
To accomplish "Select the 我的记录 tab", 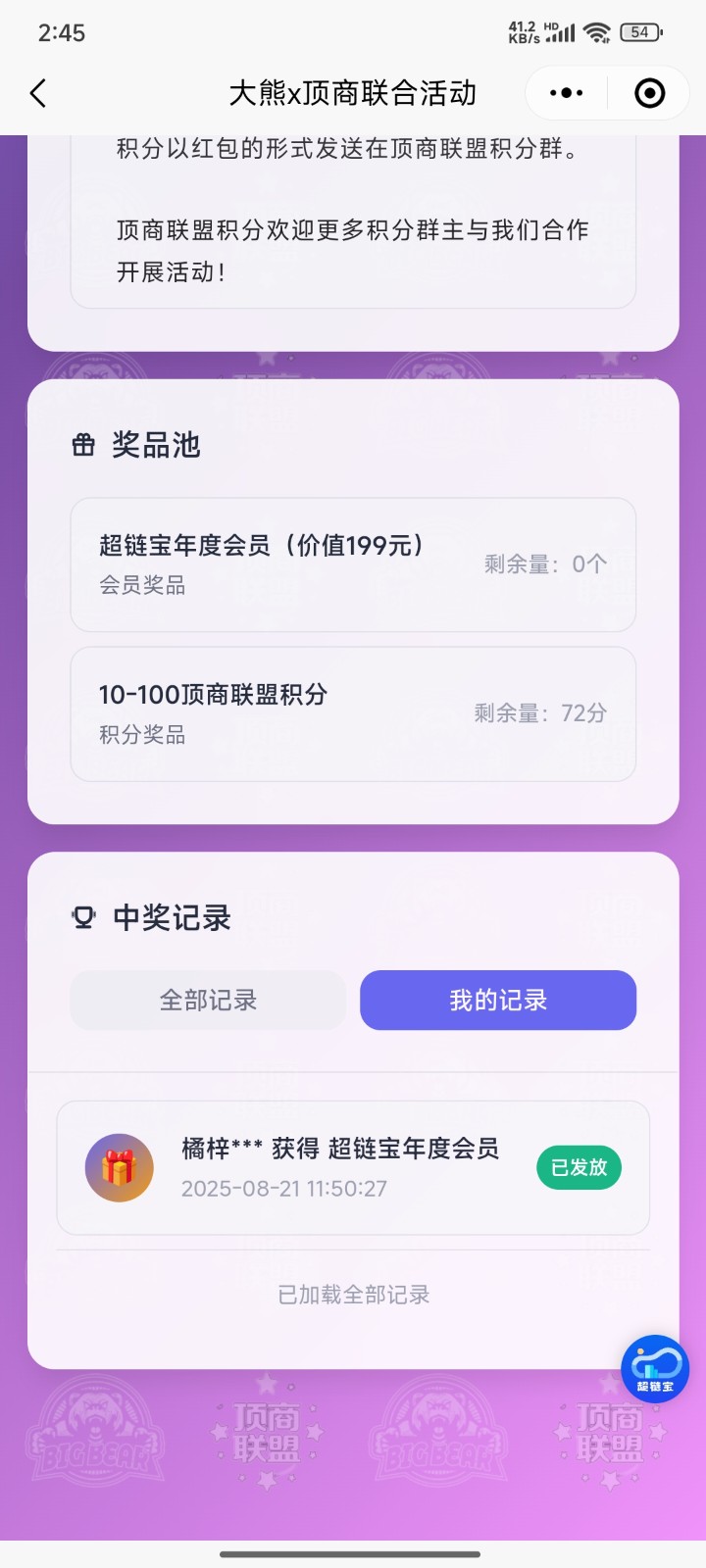I will tap(497, 1000).
